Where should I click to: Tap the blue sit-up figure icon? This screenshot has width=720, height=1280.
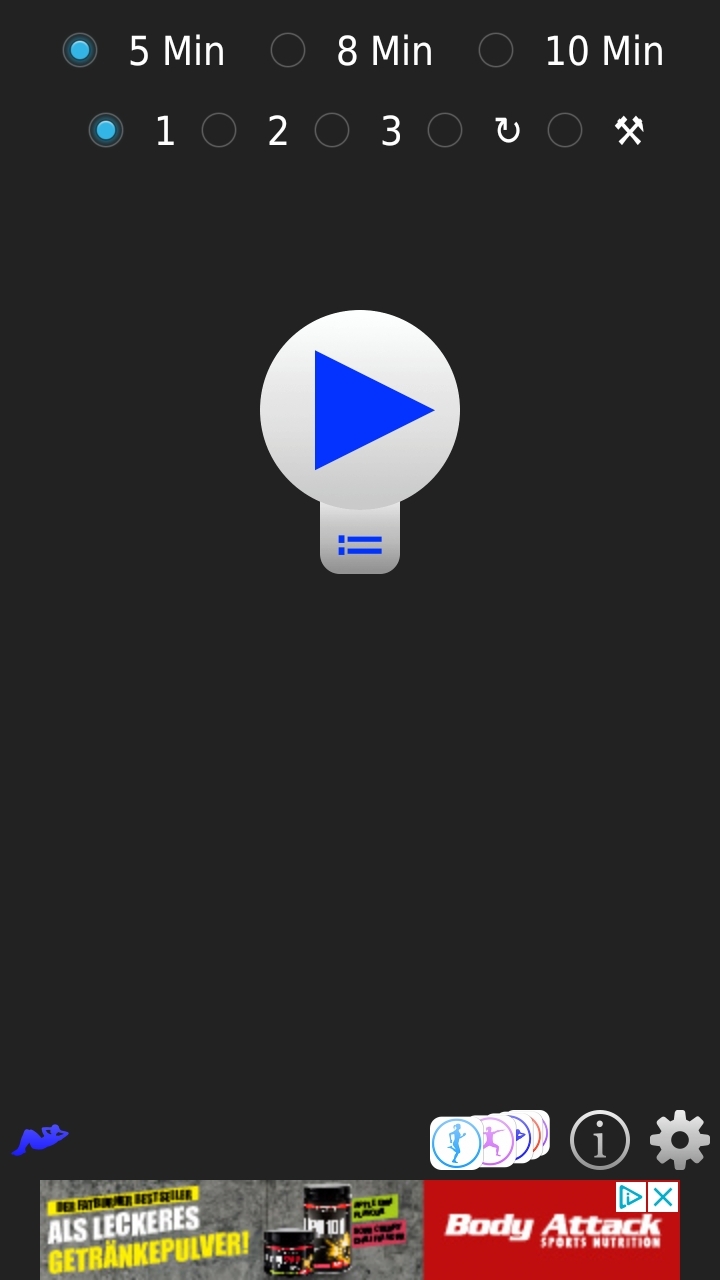(x=40, y=1140)
